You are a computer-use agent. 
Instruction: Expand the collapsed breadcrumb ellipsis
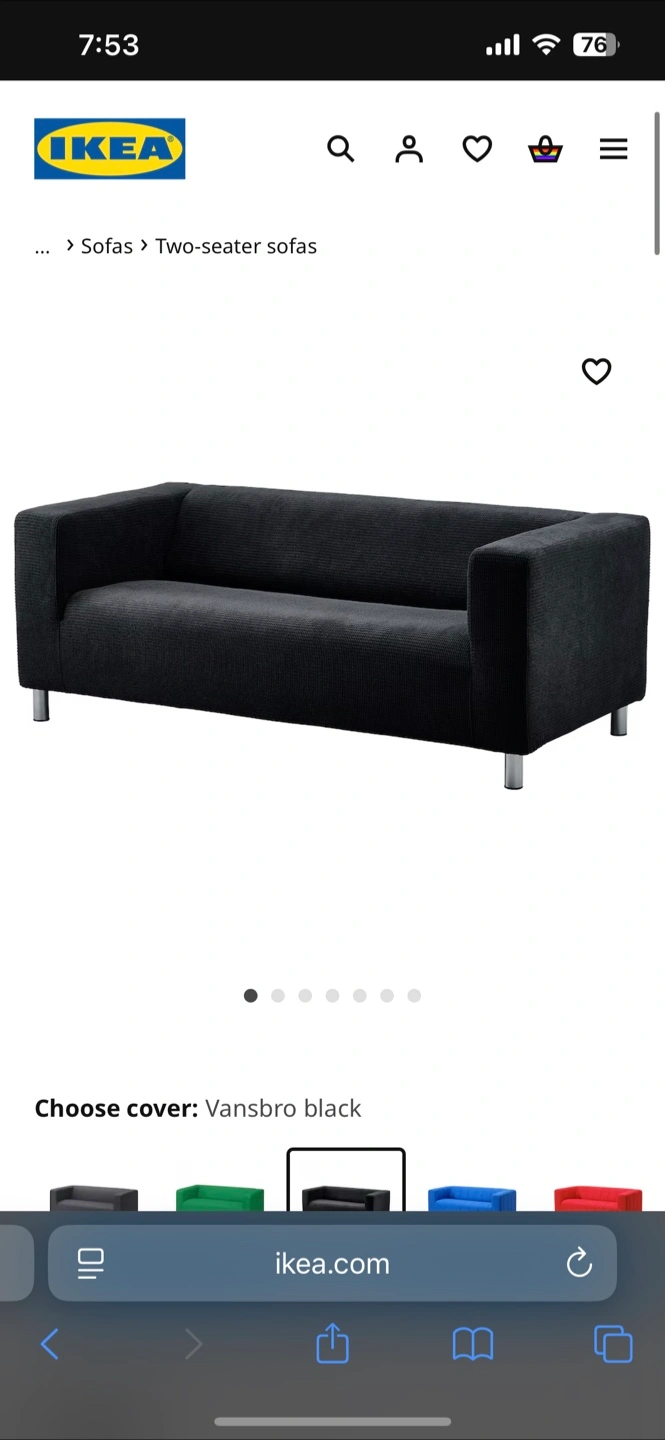click(x=42, y=248)
